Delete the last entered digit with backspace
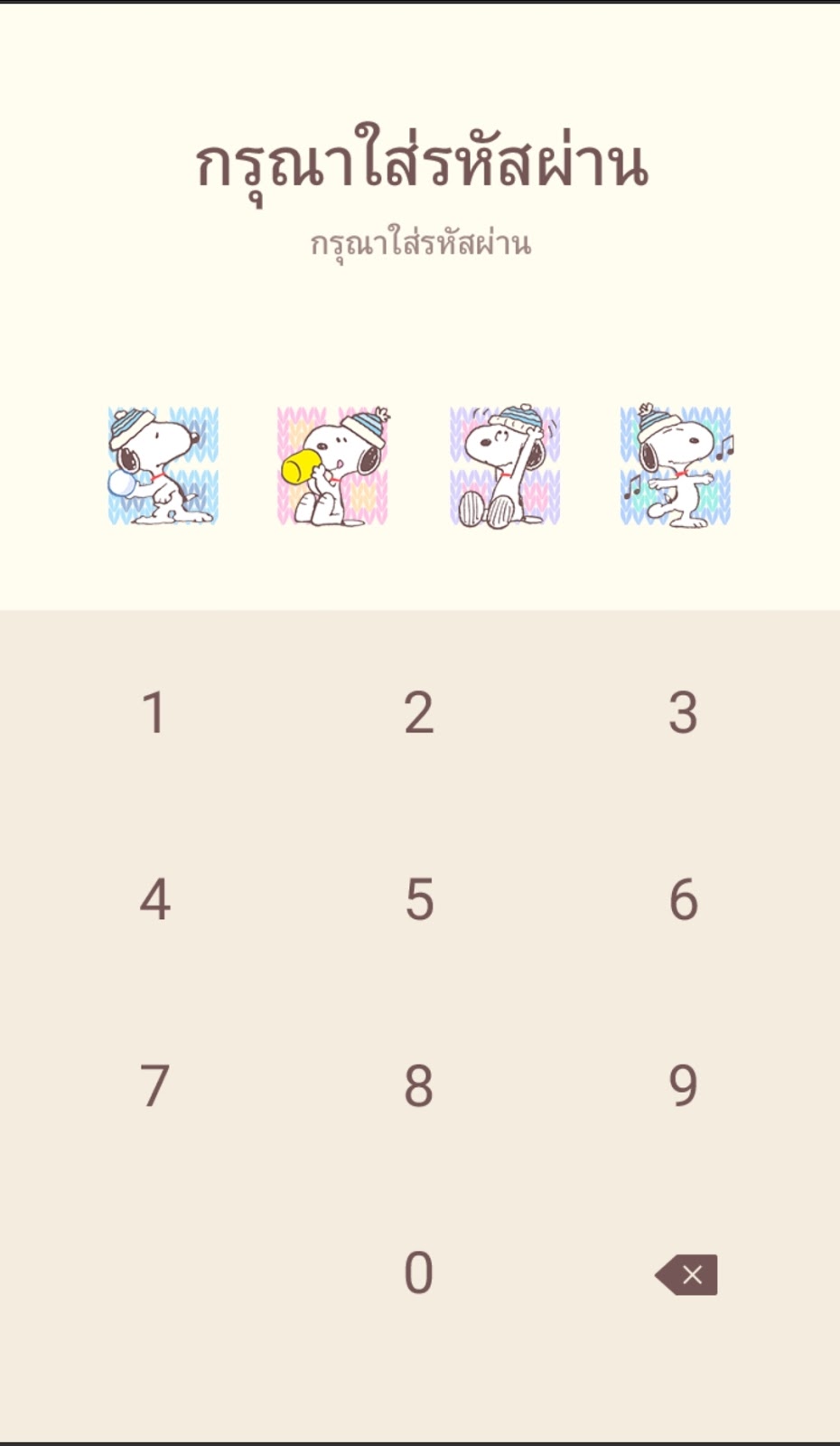This screenshot has width=840, height=1446. [687, 1274]
